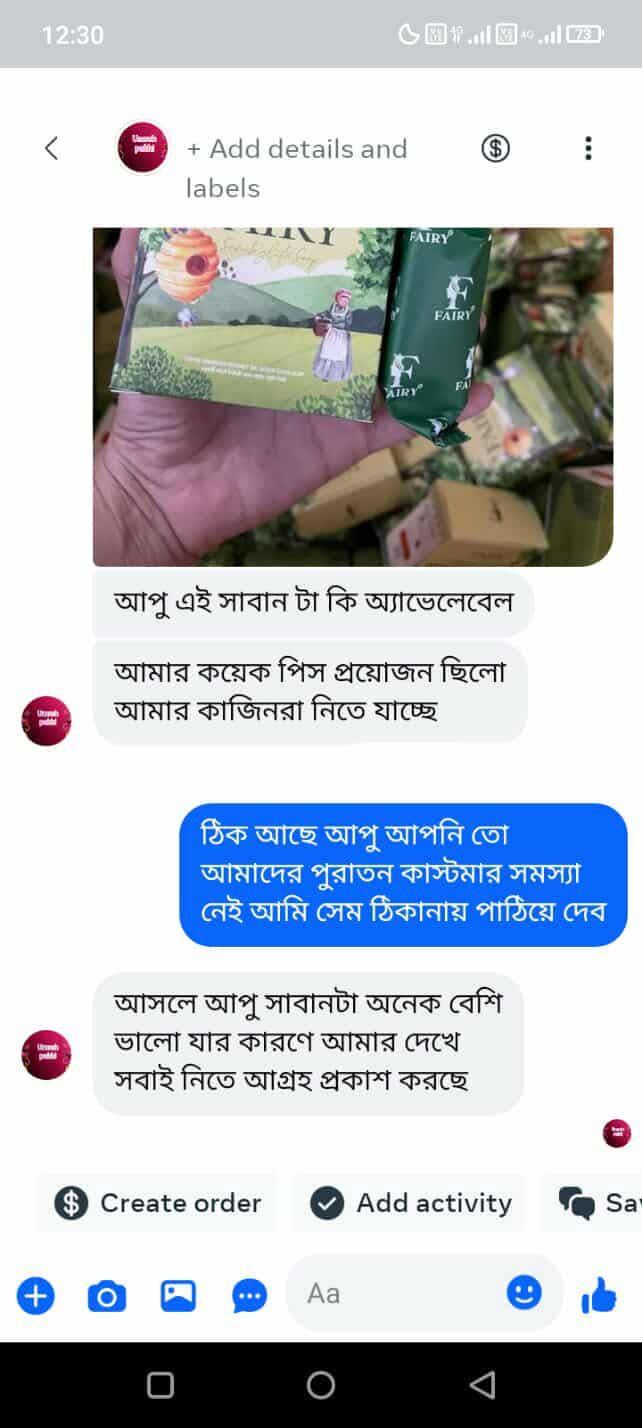Open the contact's profile picture
The width and height of the screenshot is (642, 1428).
click(143, 148)
